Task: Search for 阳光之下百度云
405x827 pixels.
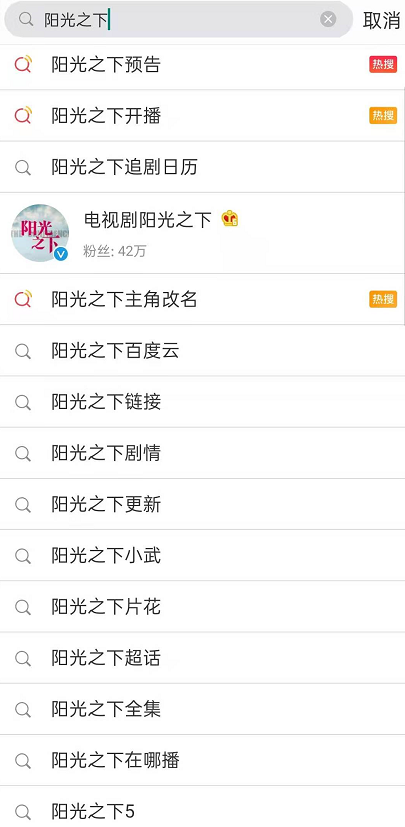Action: [x=202, y=351]
